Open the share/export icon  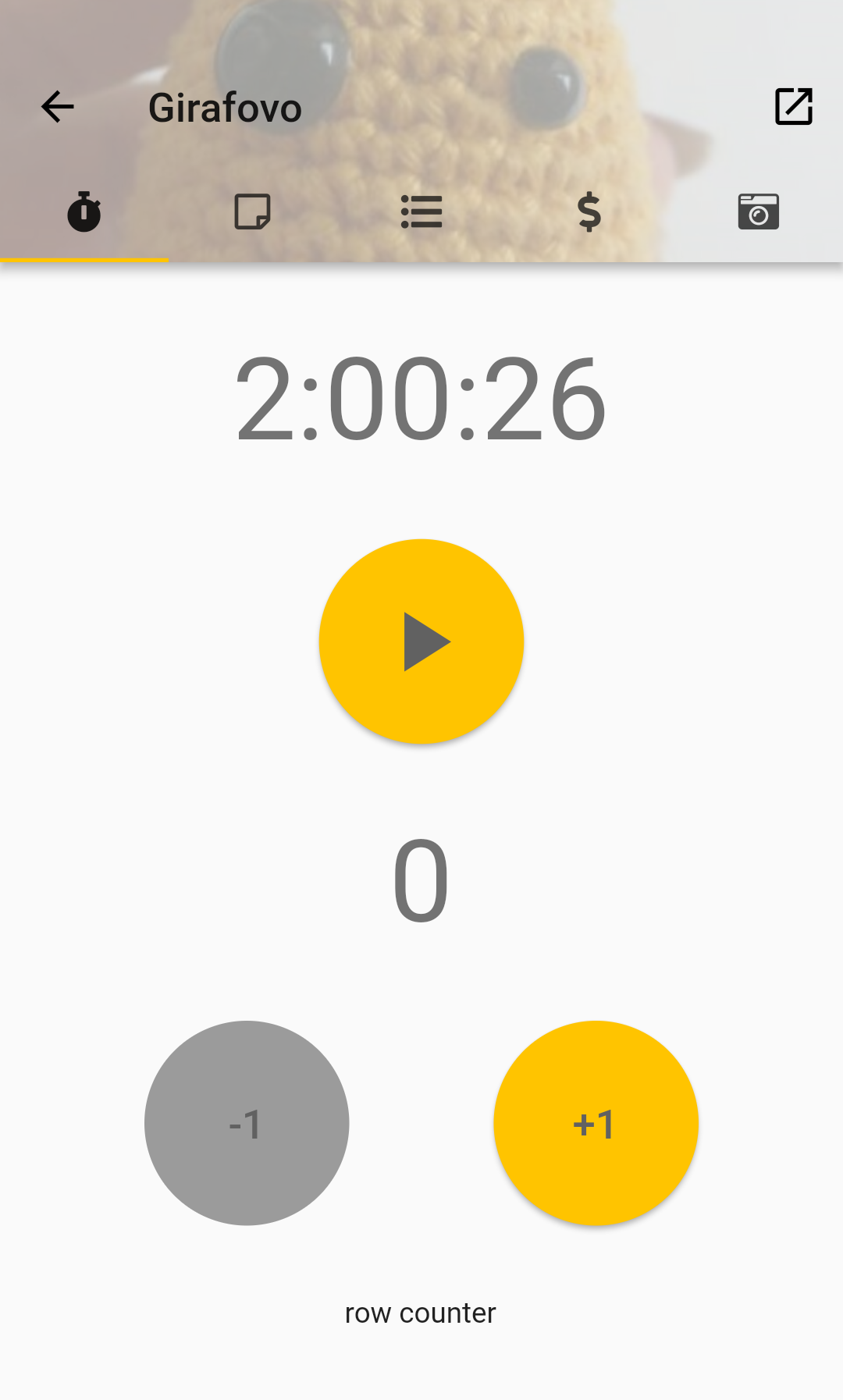point(794,106)
